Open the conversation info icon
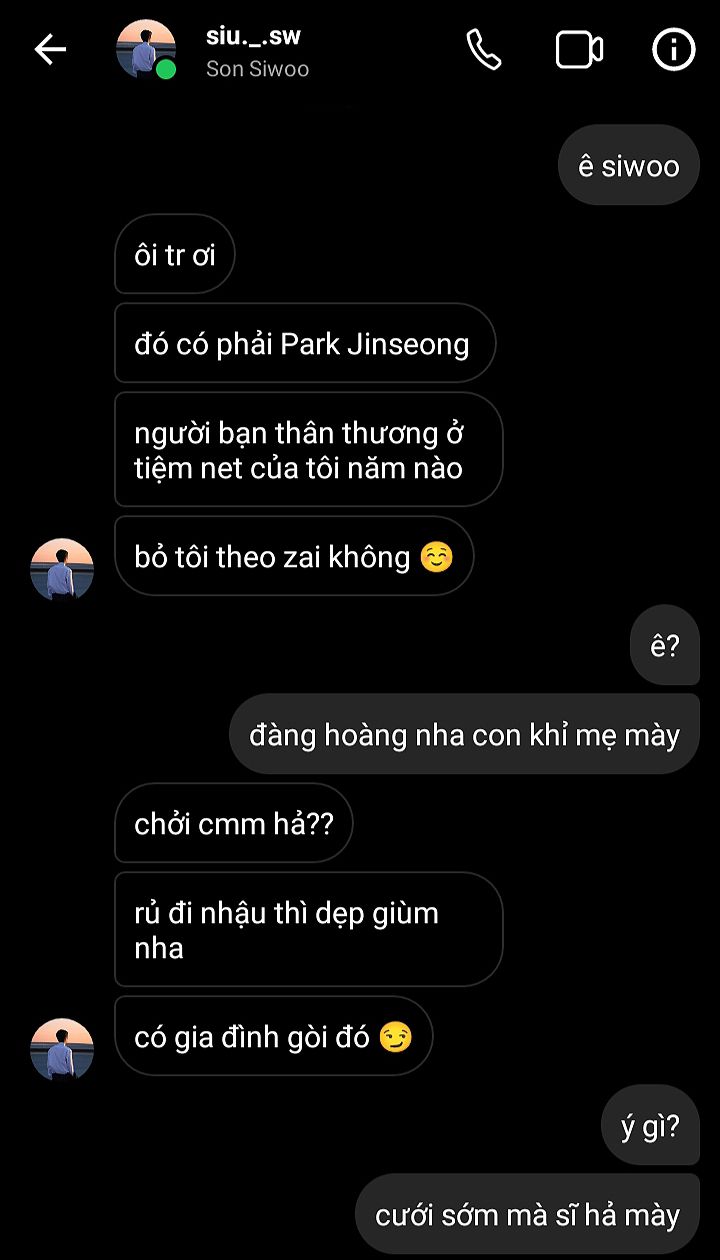The image size is (720, 1260). tap(673, 49)
